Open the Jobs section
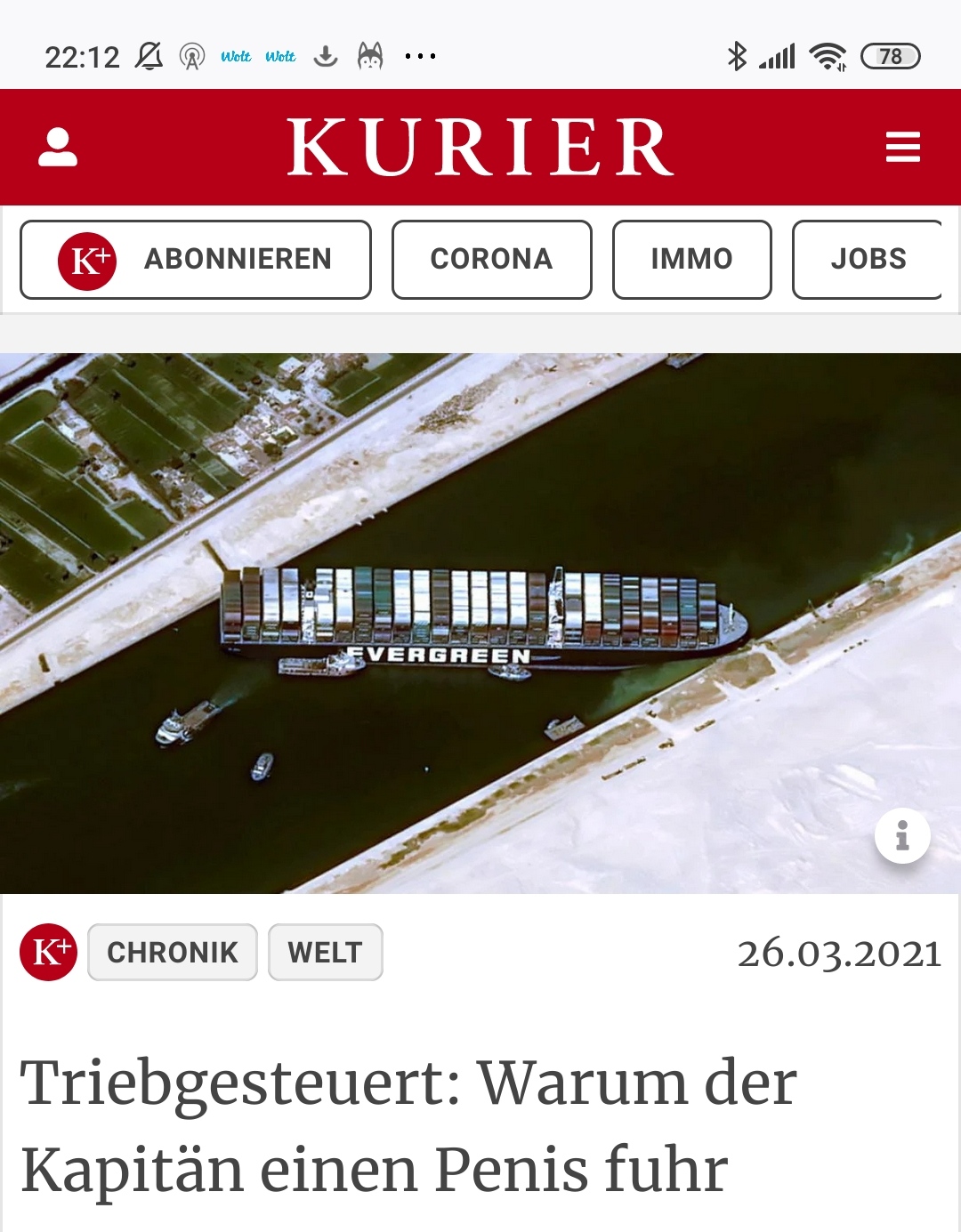This screenshot has width=961, height=1232. 868,260
